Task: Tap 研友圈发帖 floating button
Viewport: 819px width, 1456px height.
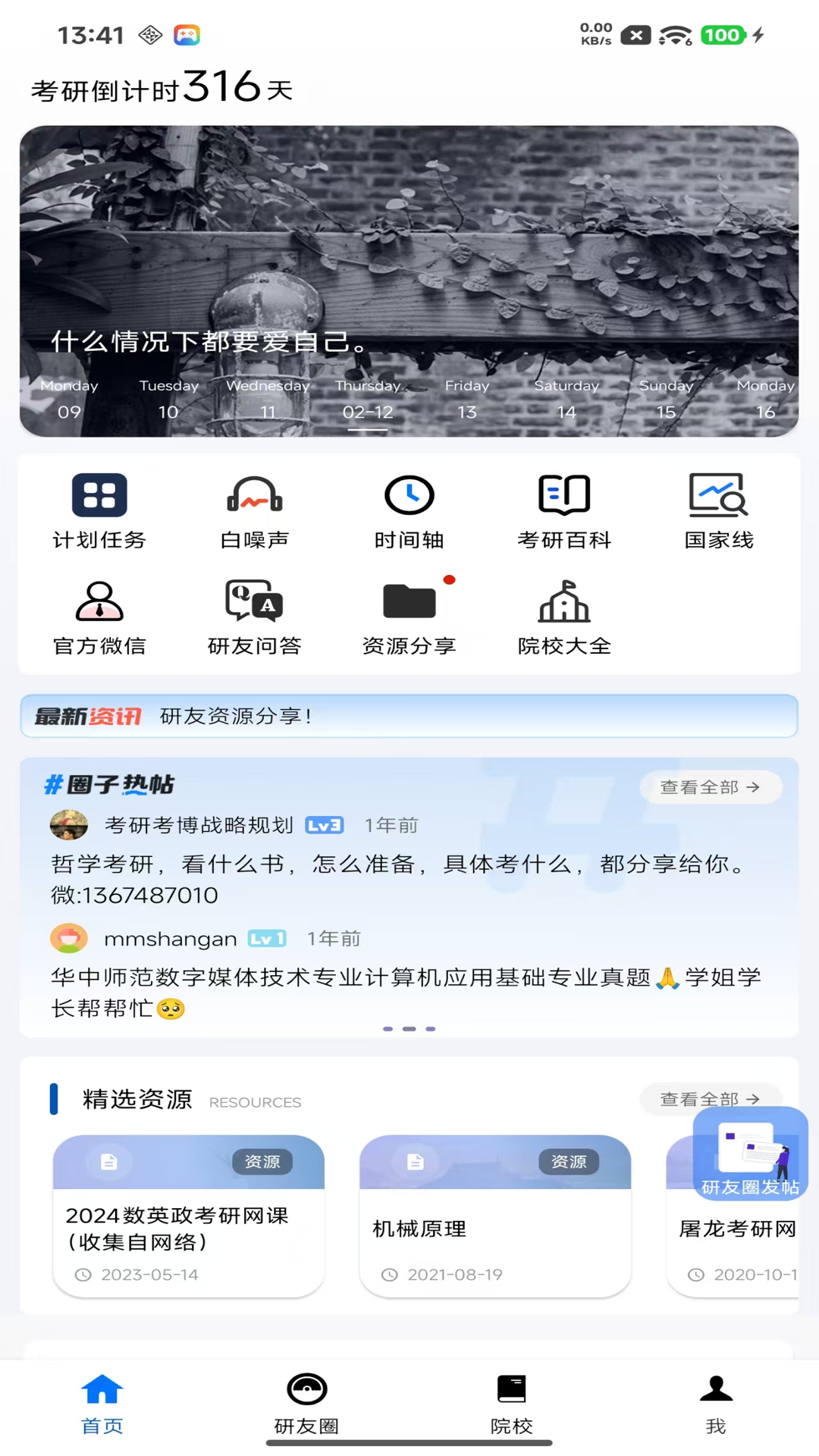Action: 750,1153
